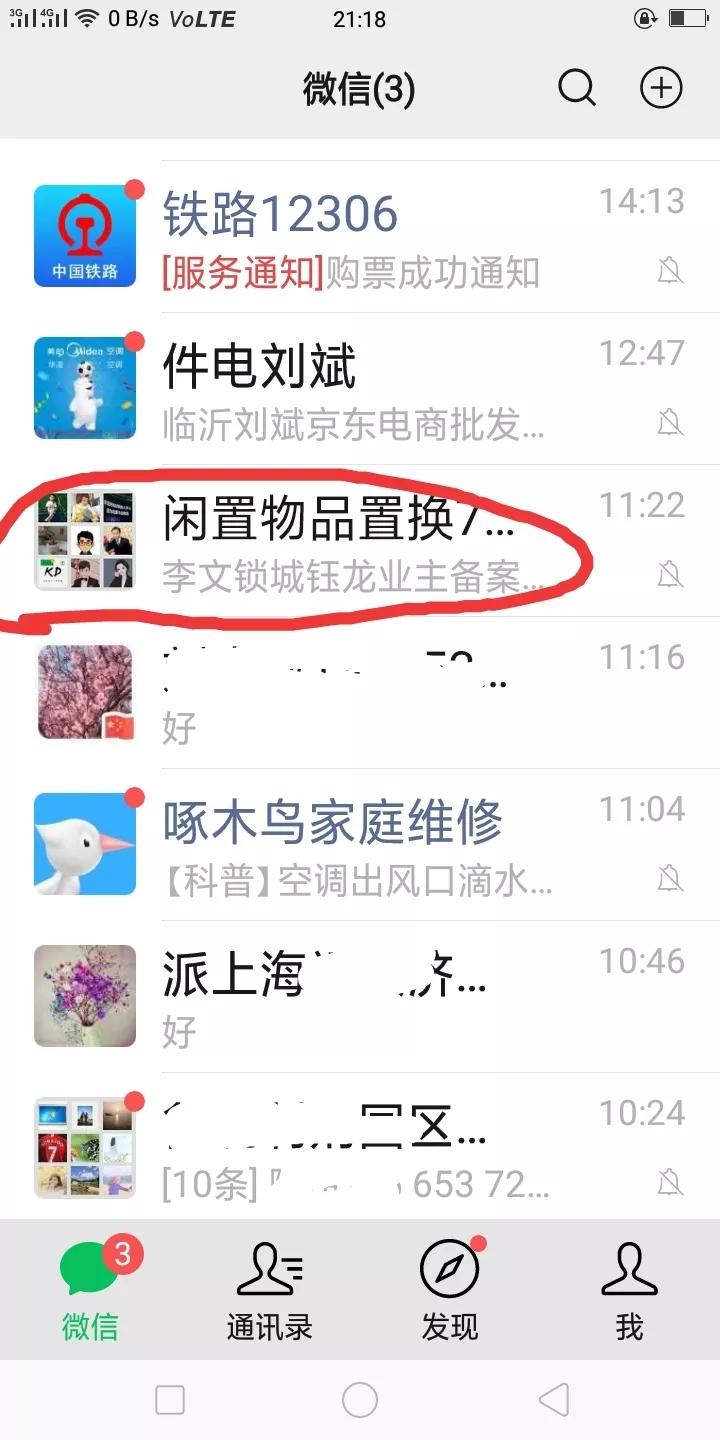Tap the 啄木鸟家庭维修 bird avatar
Viewport: 720px width, 1440px height.
point(85,843)
